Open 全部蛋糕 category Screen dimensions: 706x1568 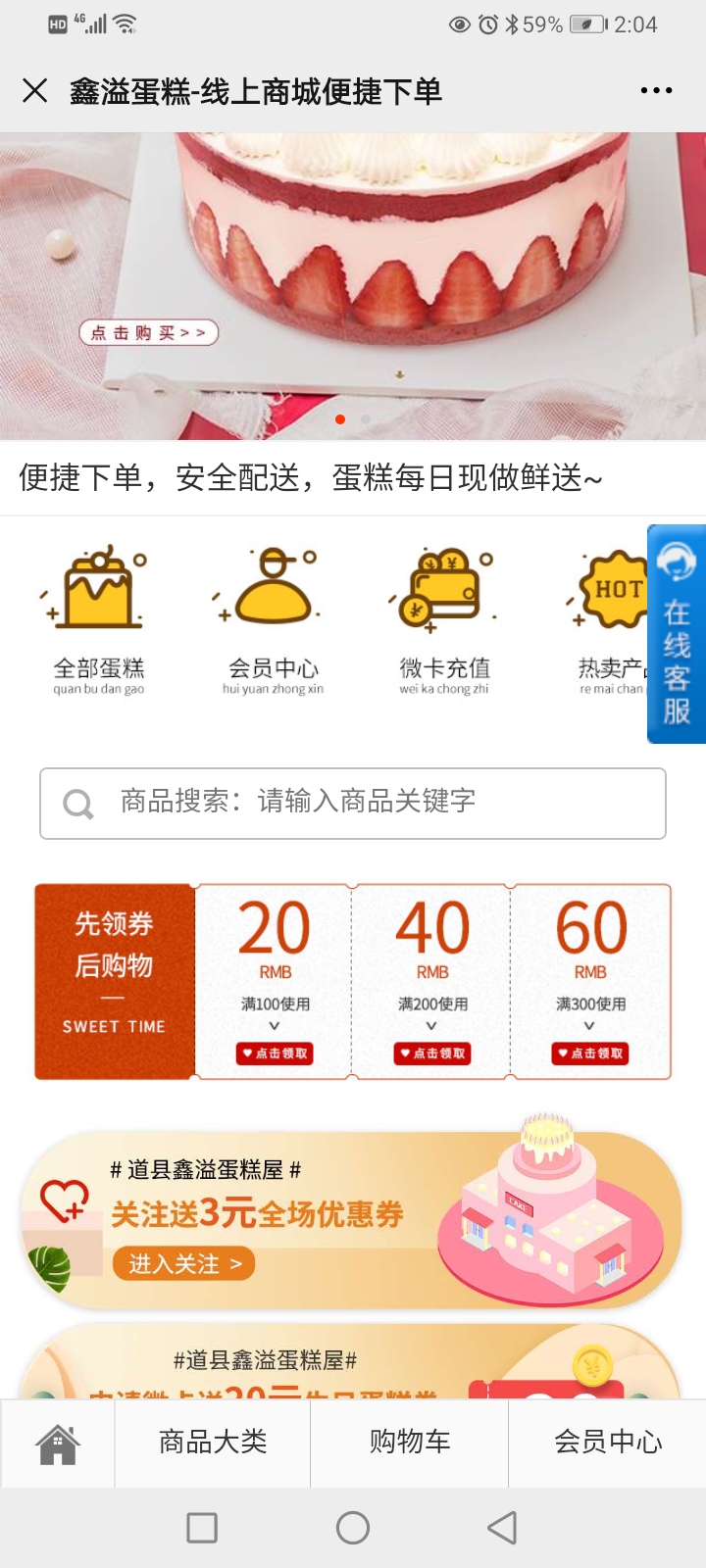coord(98,619)
